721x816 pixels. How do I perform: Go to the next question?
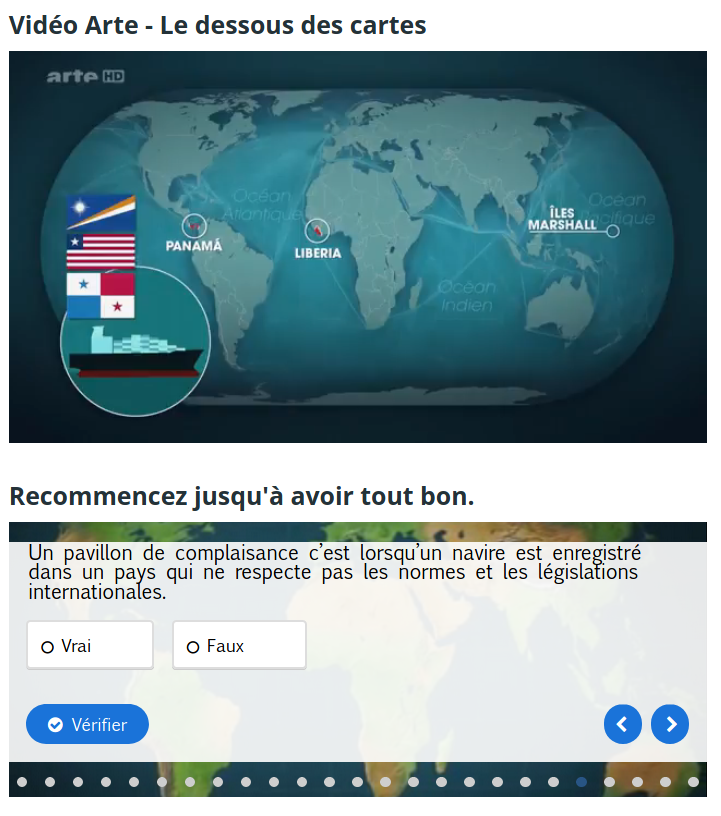tap(670, 724)
